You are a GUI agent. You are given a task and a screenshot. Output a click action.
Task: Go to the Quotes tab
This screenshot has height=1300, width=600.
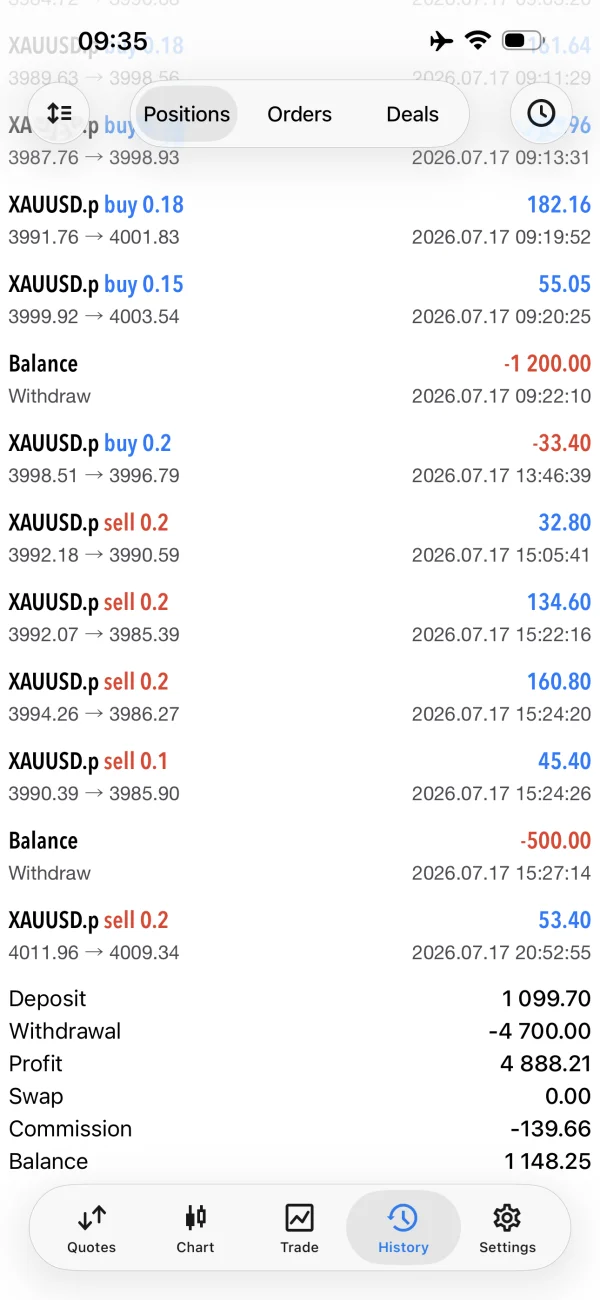(92, 1229)
